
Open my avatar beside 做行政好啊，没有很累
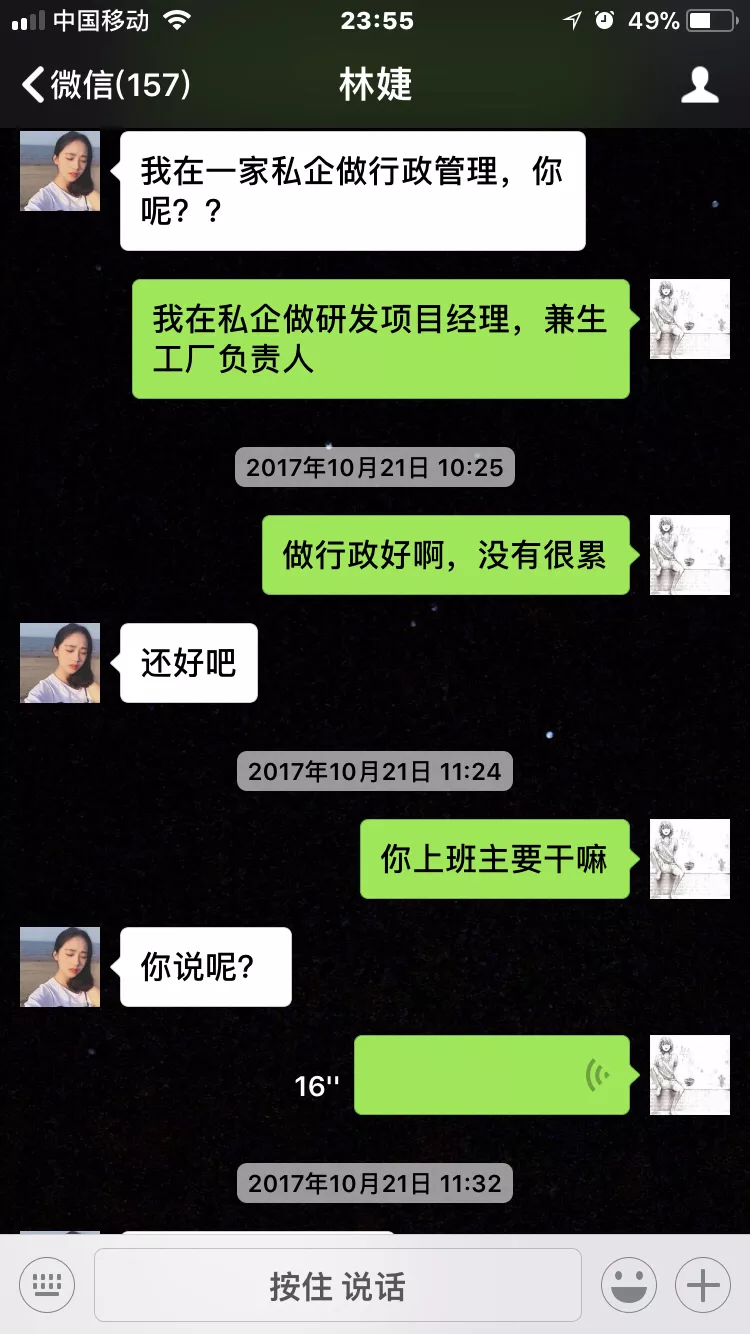(690, 555)
